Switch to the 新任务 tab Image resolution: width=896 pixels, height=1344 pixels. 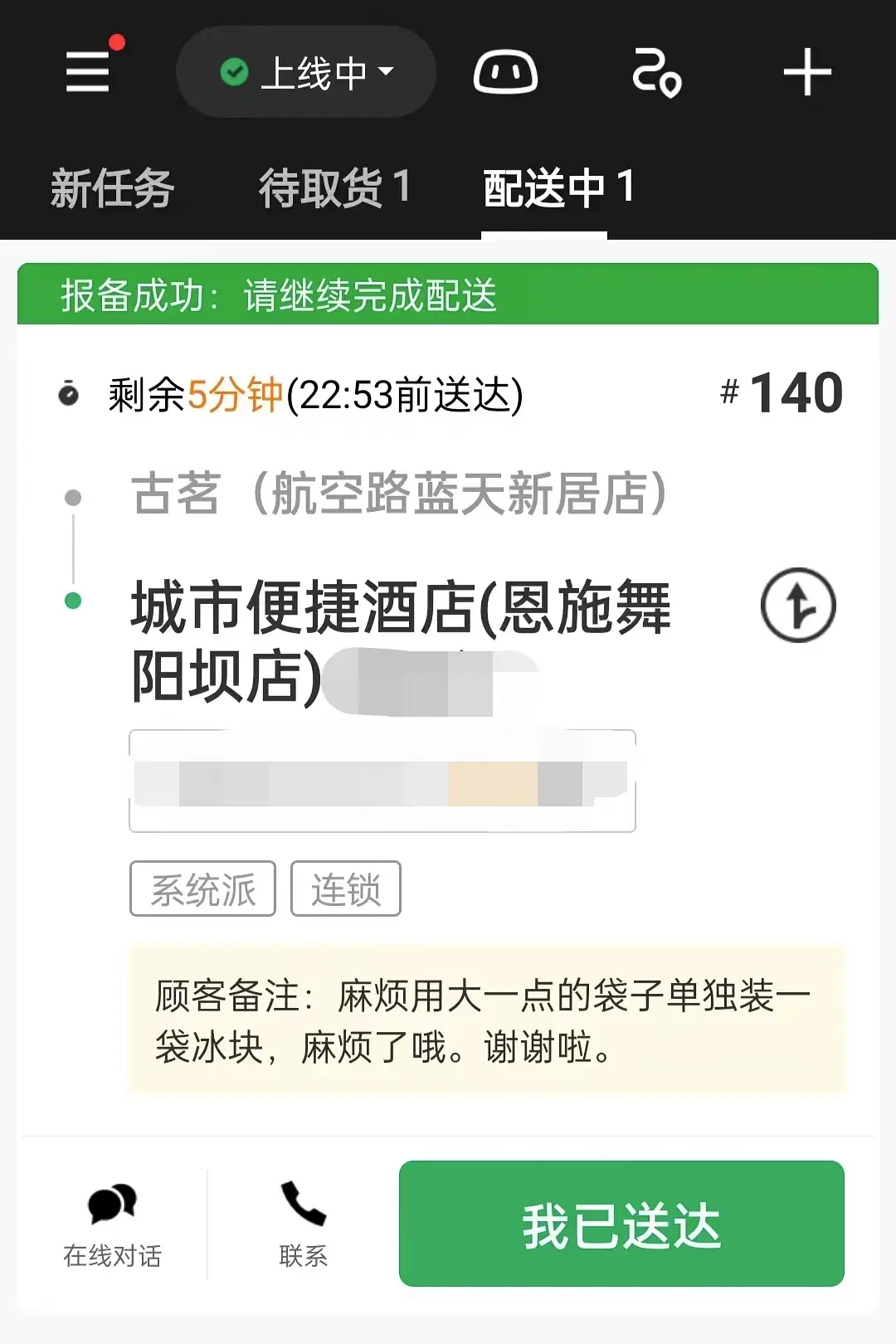pos(112,187)
